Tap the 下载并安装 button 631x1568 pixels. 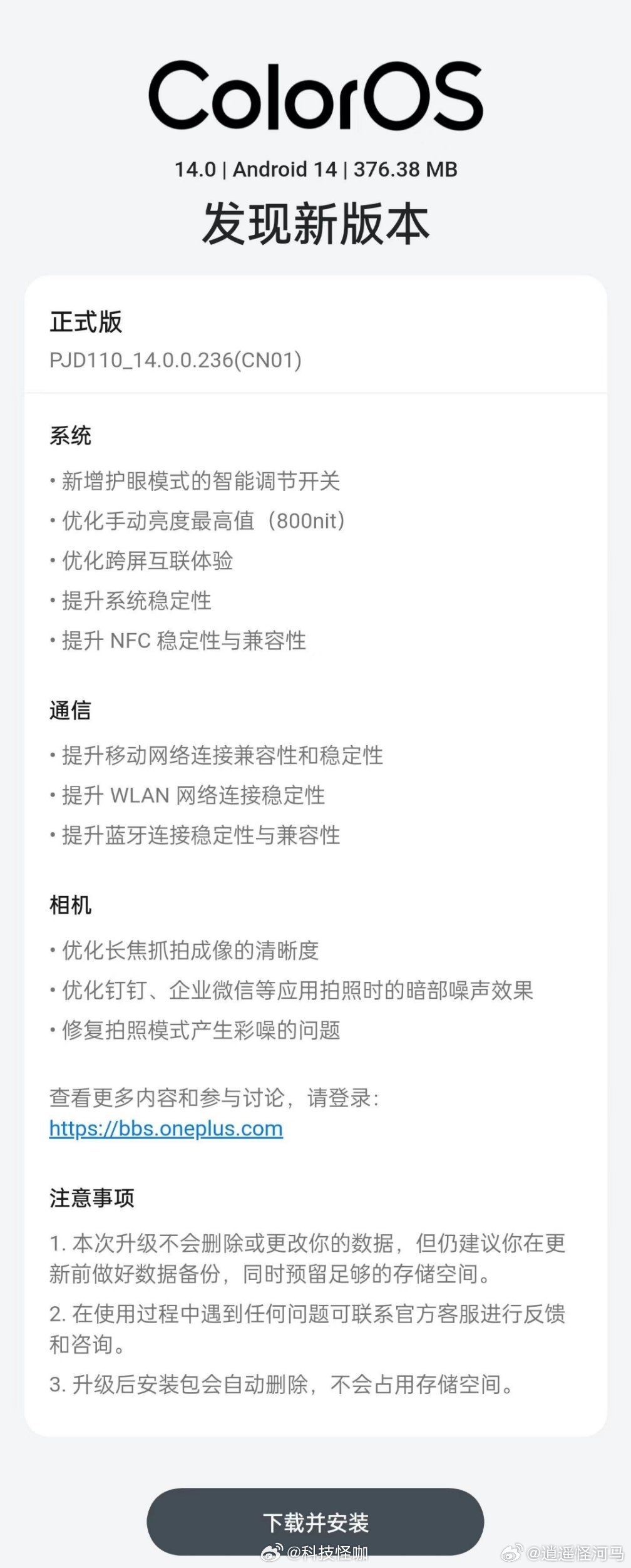point(315,1522)
